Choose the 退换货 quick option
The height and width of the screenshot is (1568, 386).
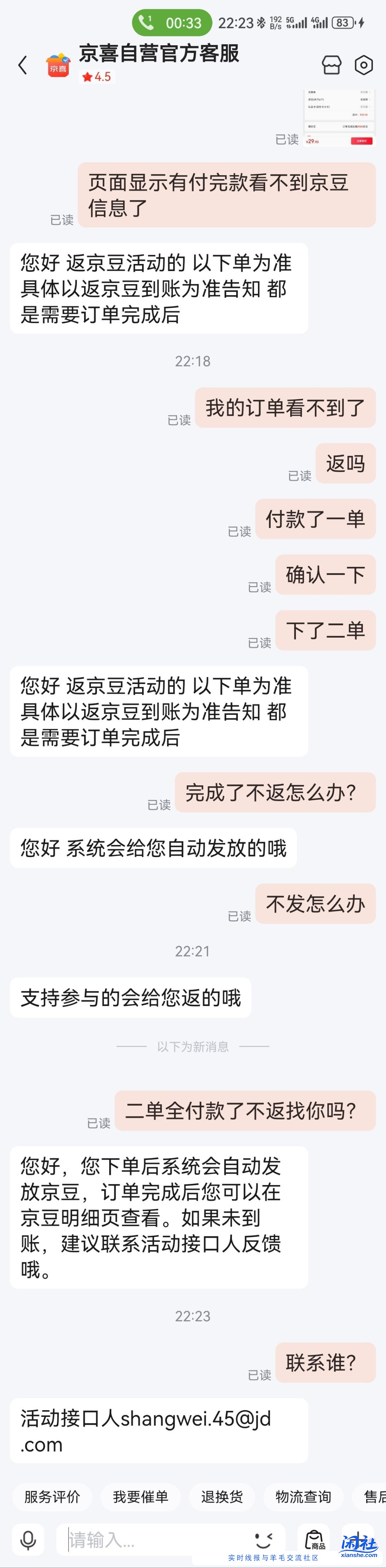pyautogui.click(x=222, y=1497)
